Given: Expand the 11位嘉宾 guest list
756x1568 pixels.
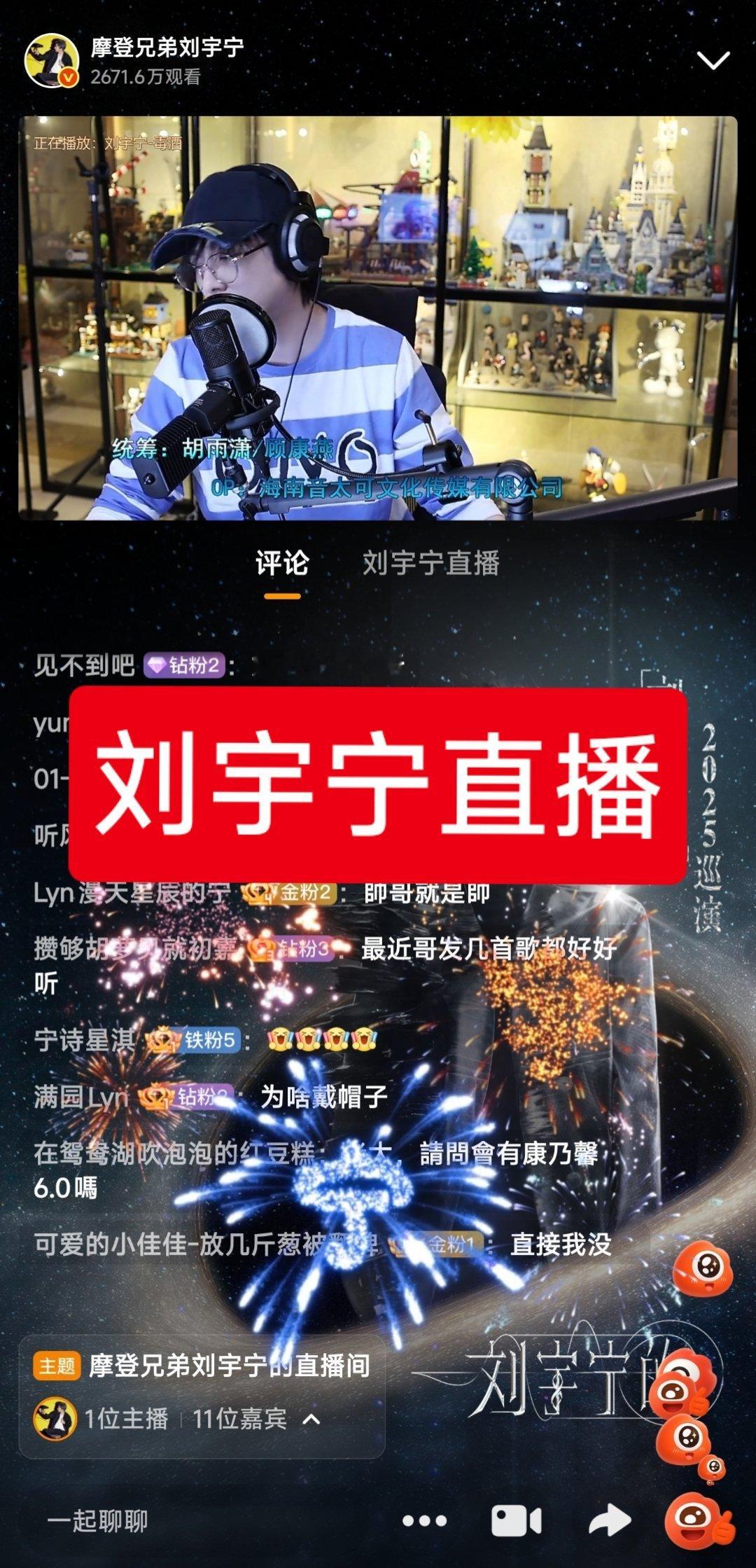Looking at the screenshot, I should pos(256,1419).
